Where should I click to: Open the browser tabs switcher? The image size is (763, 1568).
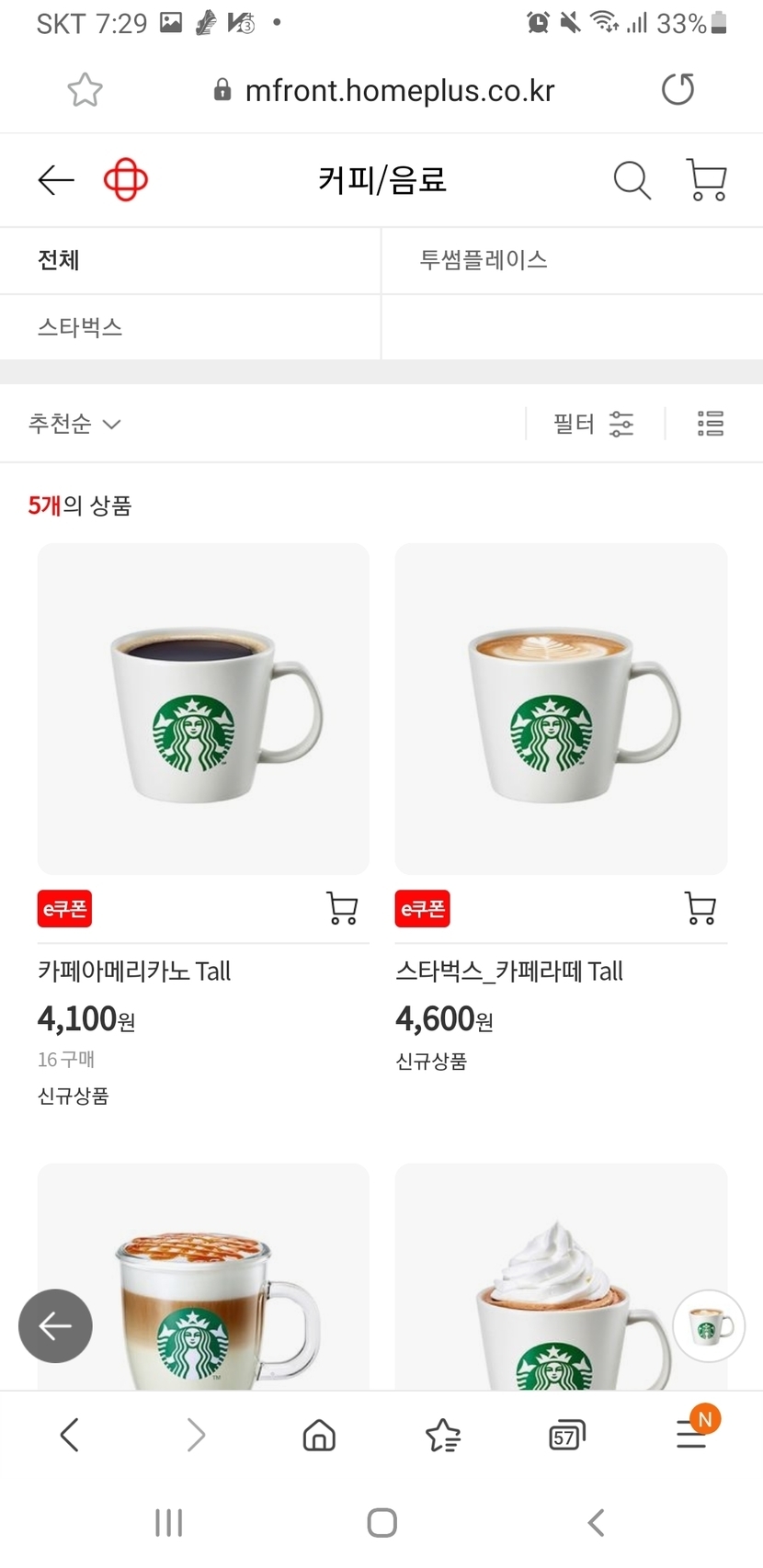[566, 1435]
